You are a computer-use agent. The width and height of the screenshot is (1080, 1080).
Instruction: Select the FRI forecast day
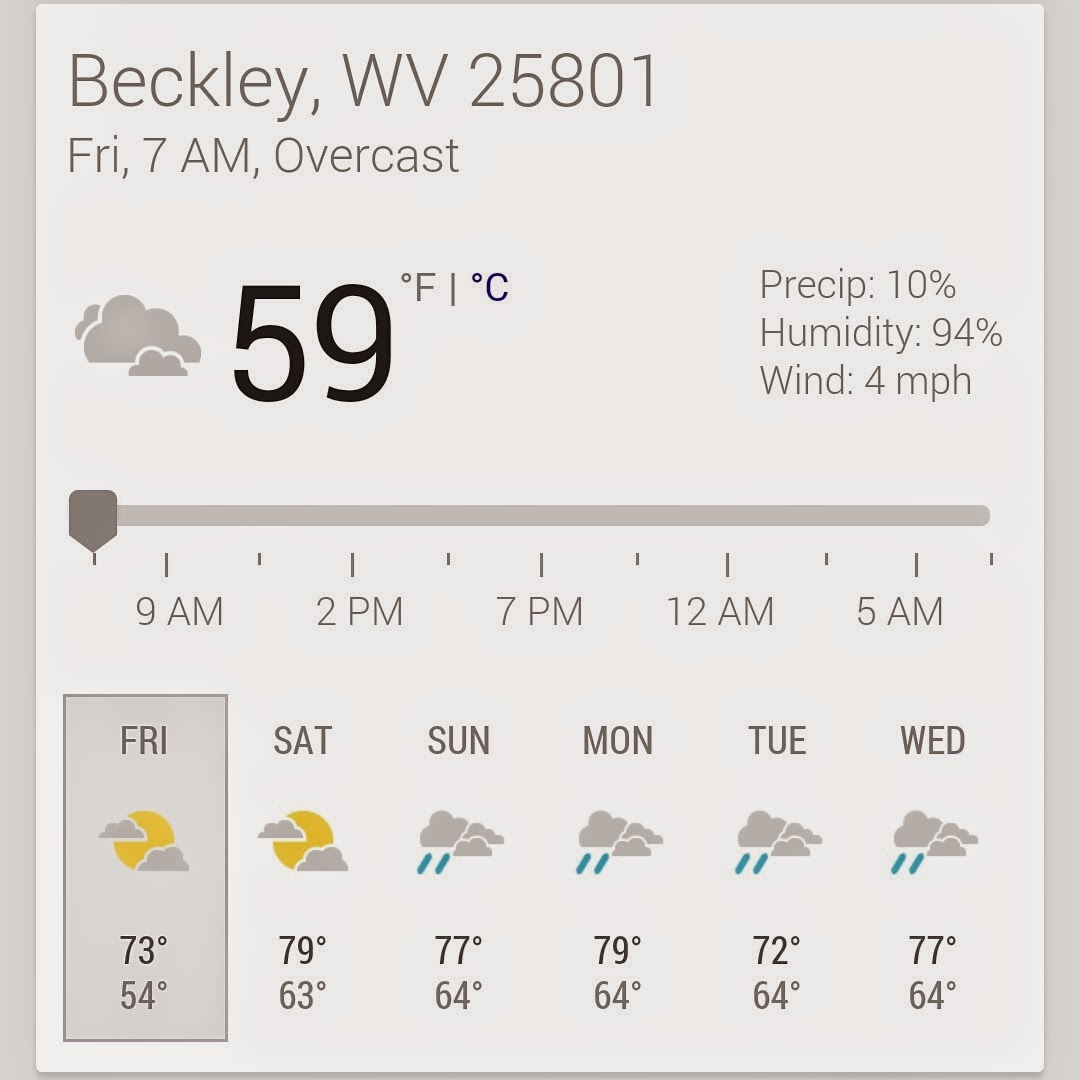coord(145,867)
